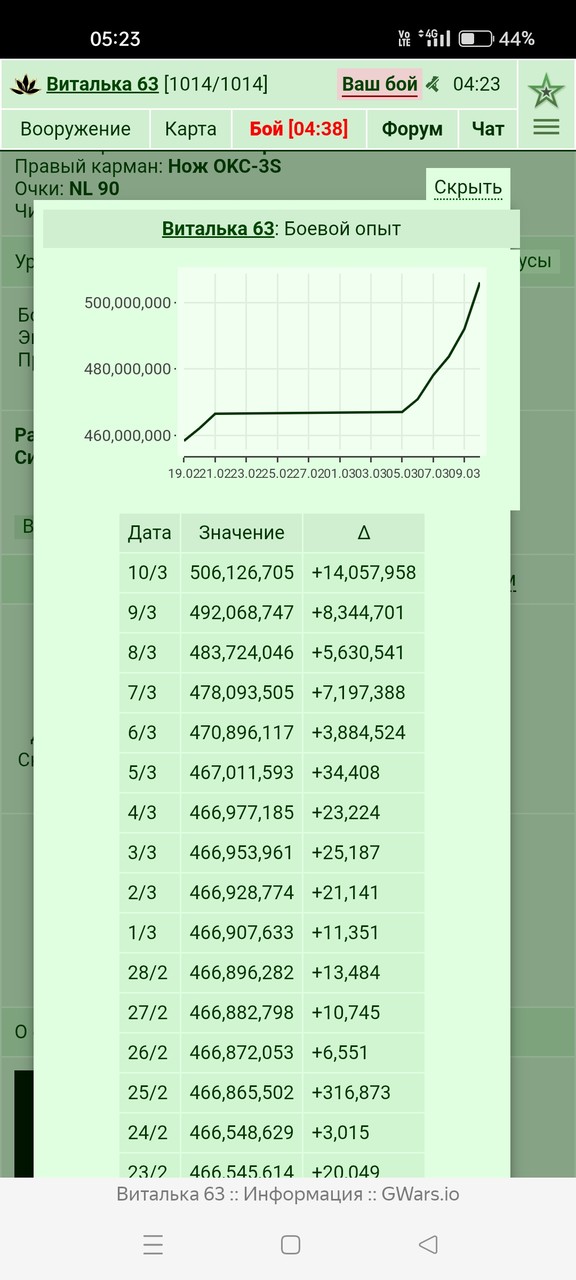Hide the panel with Скрыть
This screenshot has height=1280, width=576.
pyautogui.click(x=468, y=188)
